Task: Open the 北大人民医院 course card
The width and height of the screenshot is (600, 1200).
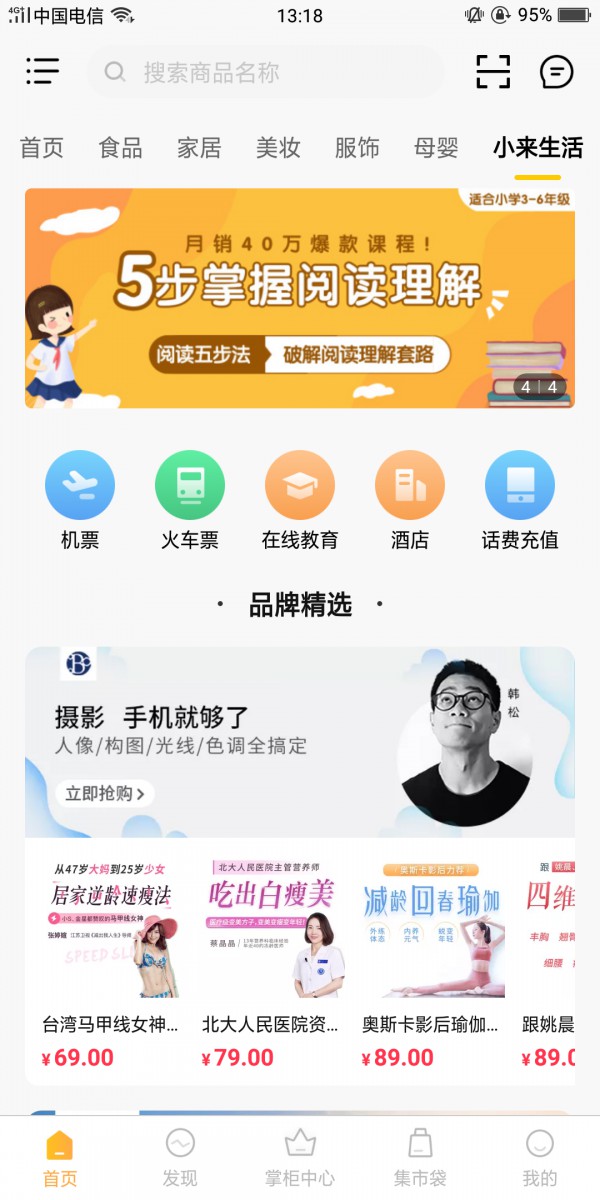Action: [270, 960]
